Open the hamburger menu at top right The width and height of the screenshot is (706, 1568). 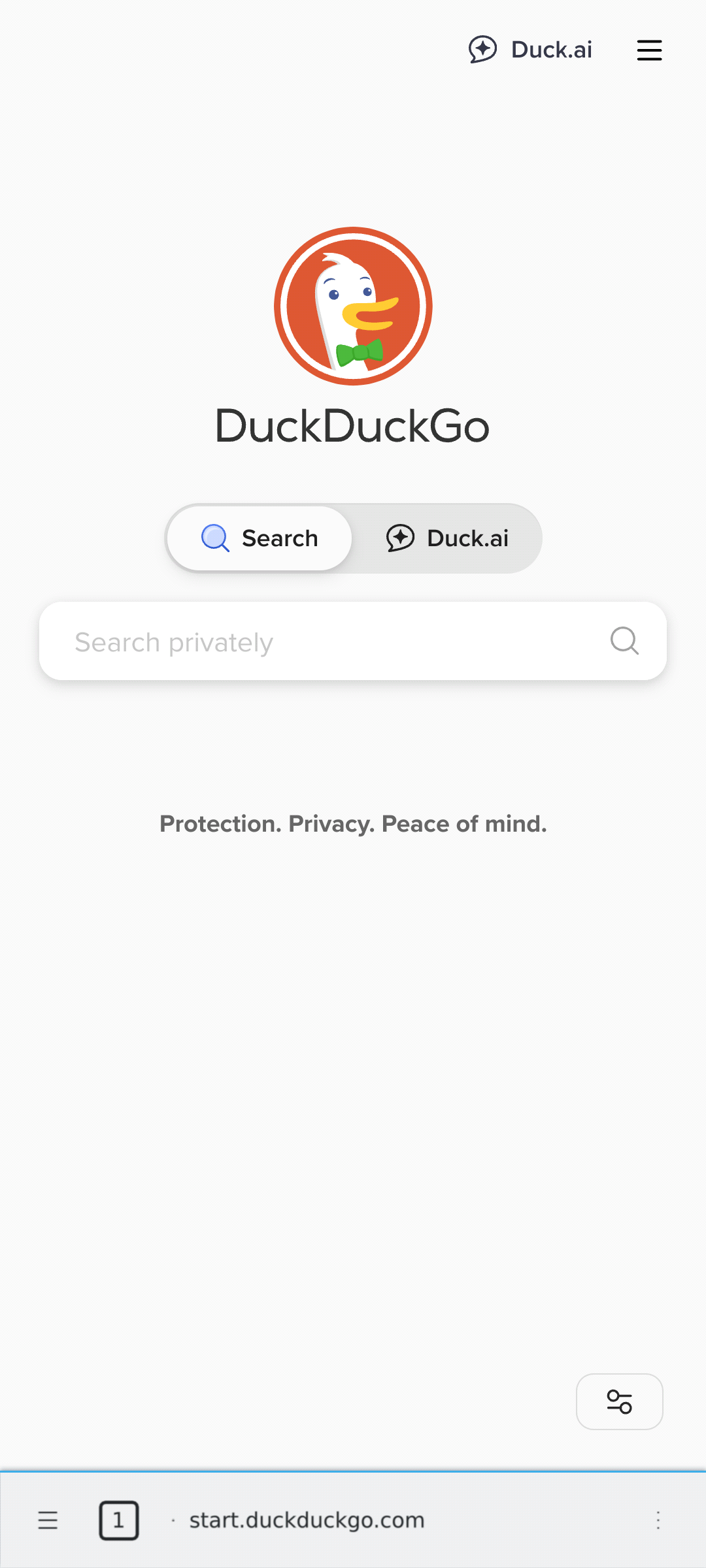coord(649,50)
